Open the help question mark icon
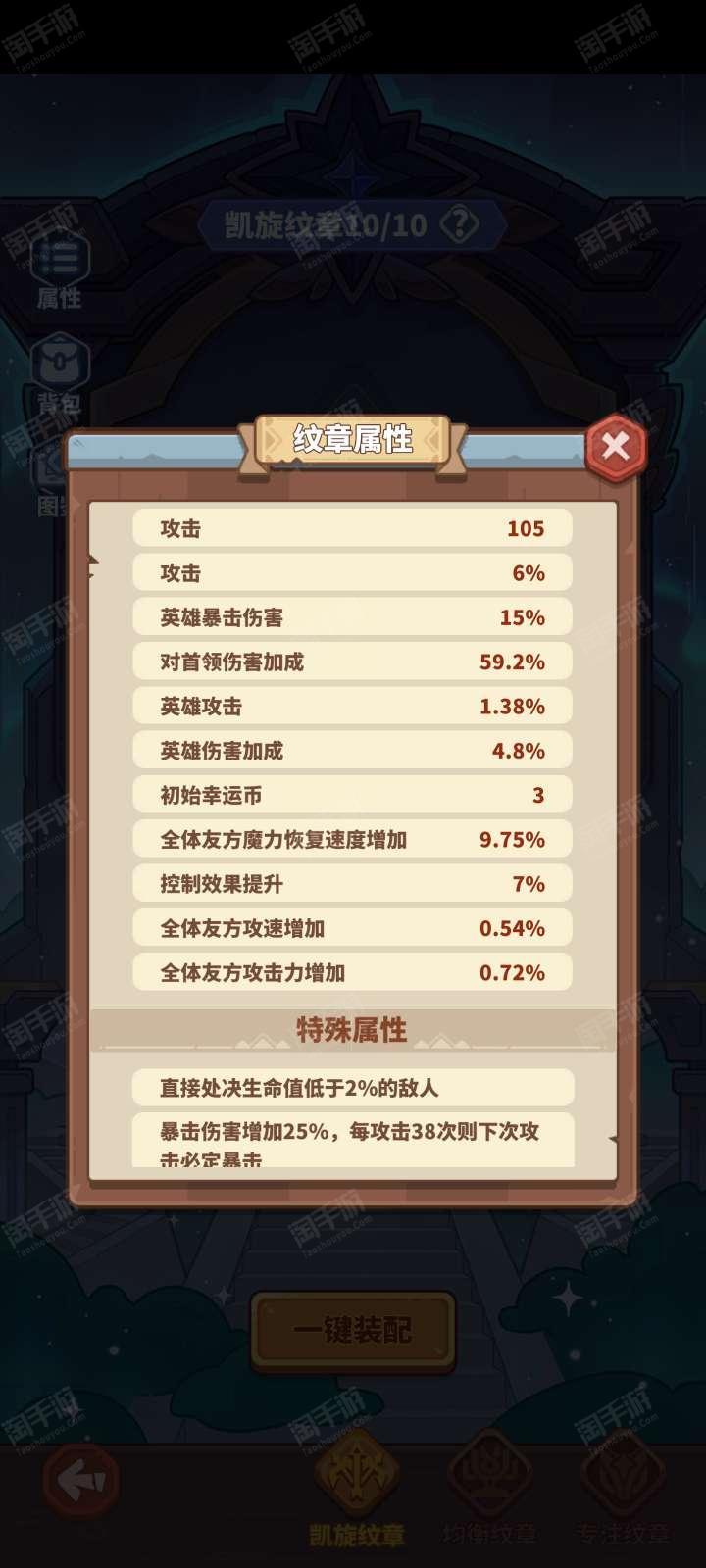 click(459, 225)
